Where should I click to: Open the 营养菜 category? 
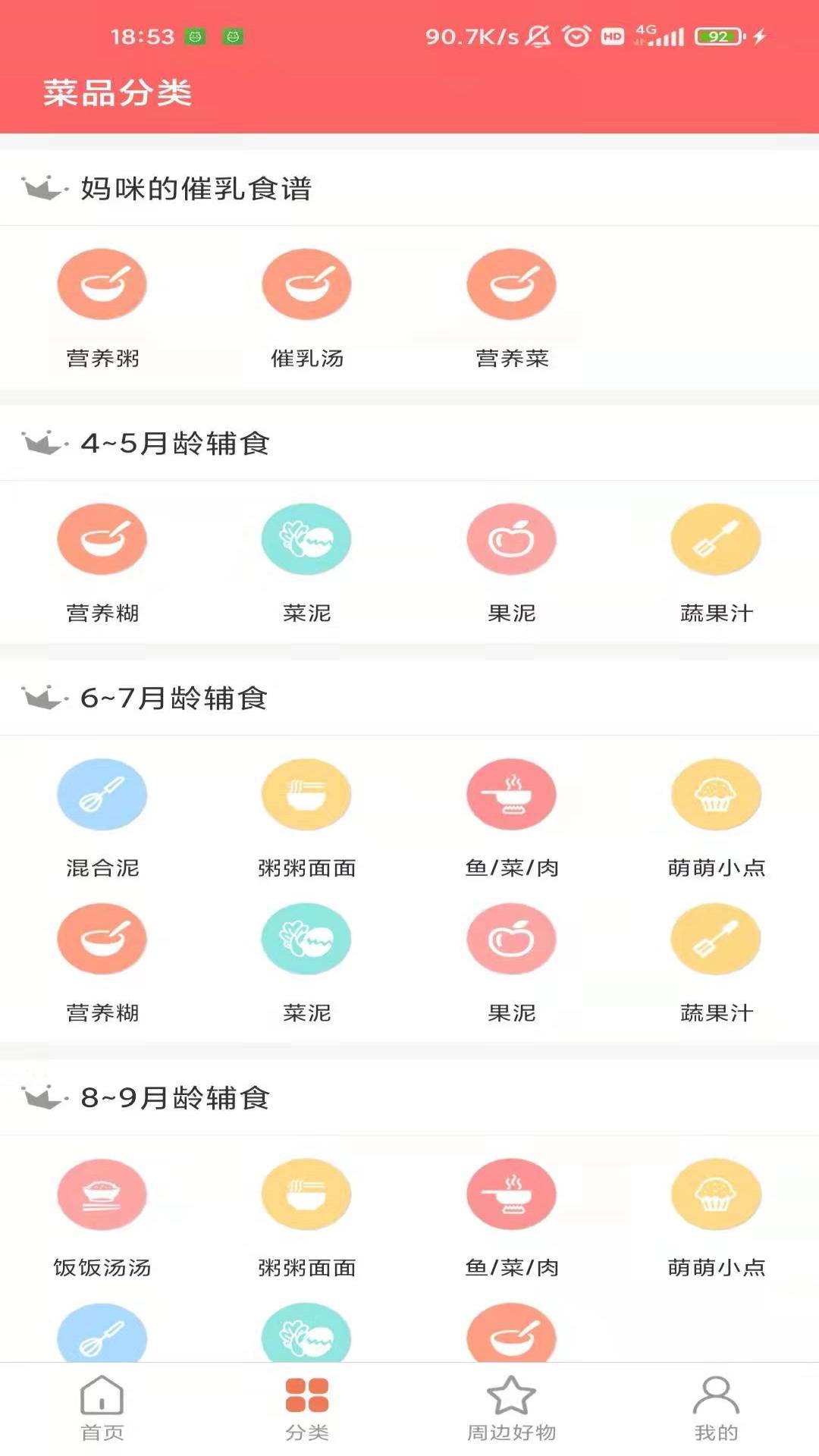click(512, 284)
